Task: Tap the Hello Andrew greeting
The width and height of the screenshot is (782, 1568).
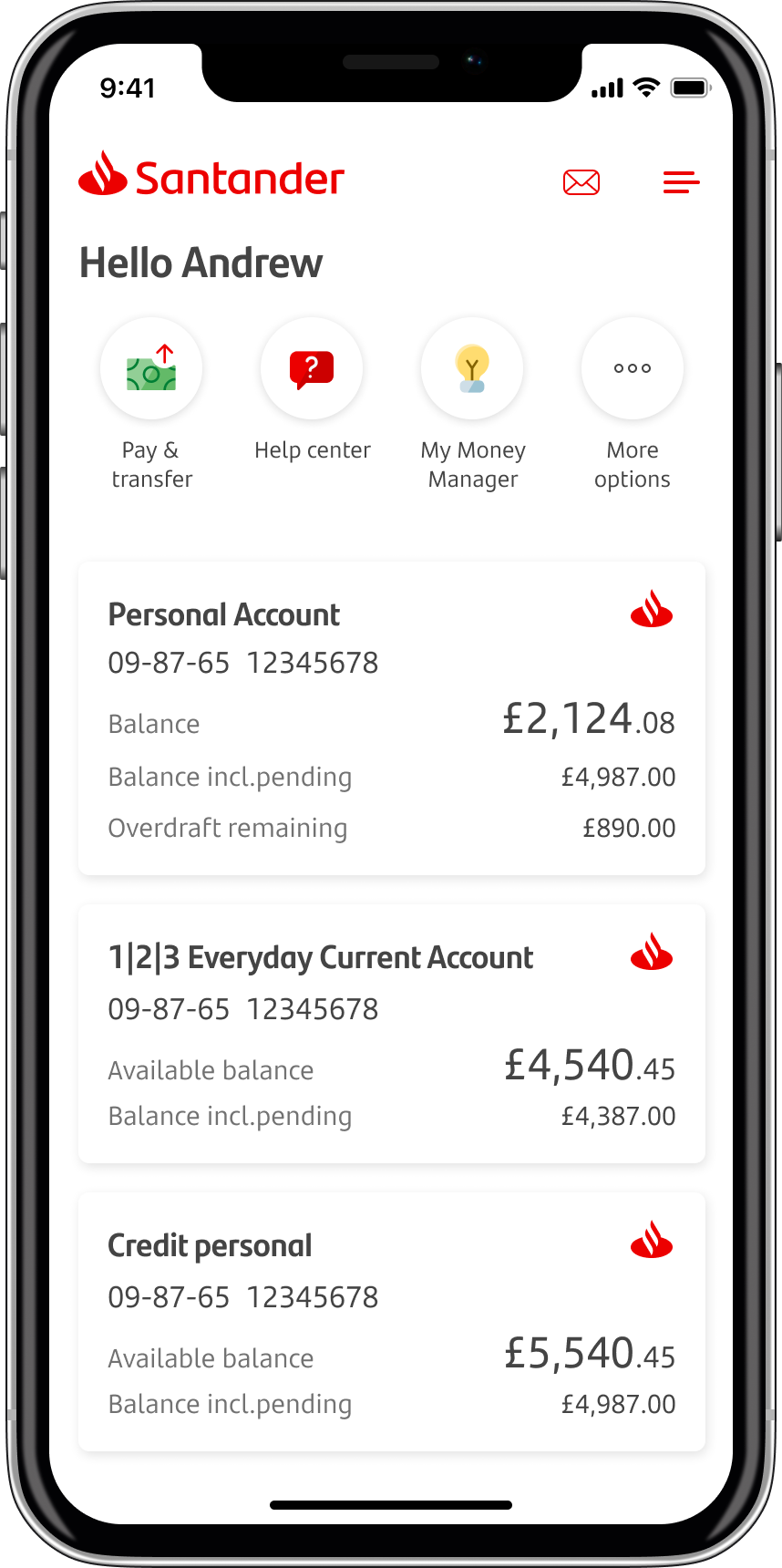Action: click(201, 263)
